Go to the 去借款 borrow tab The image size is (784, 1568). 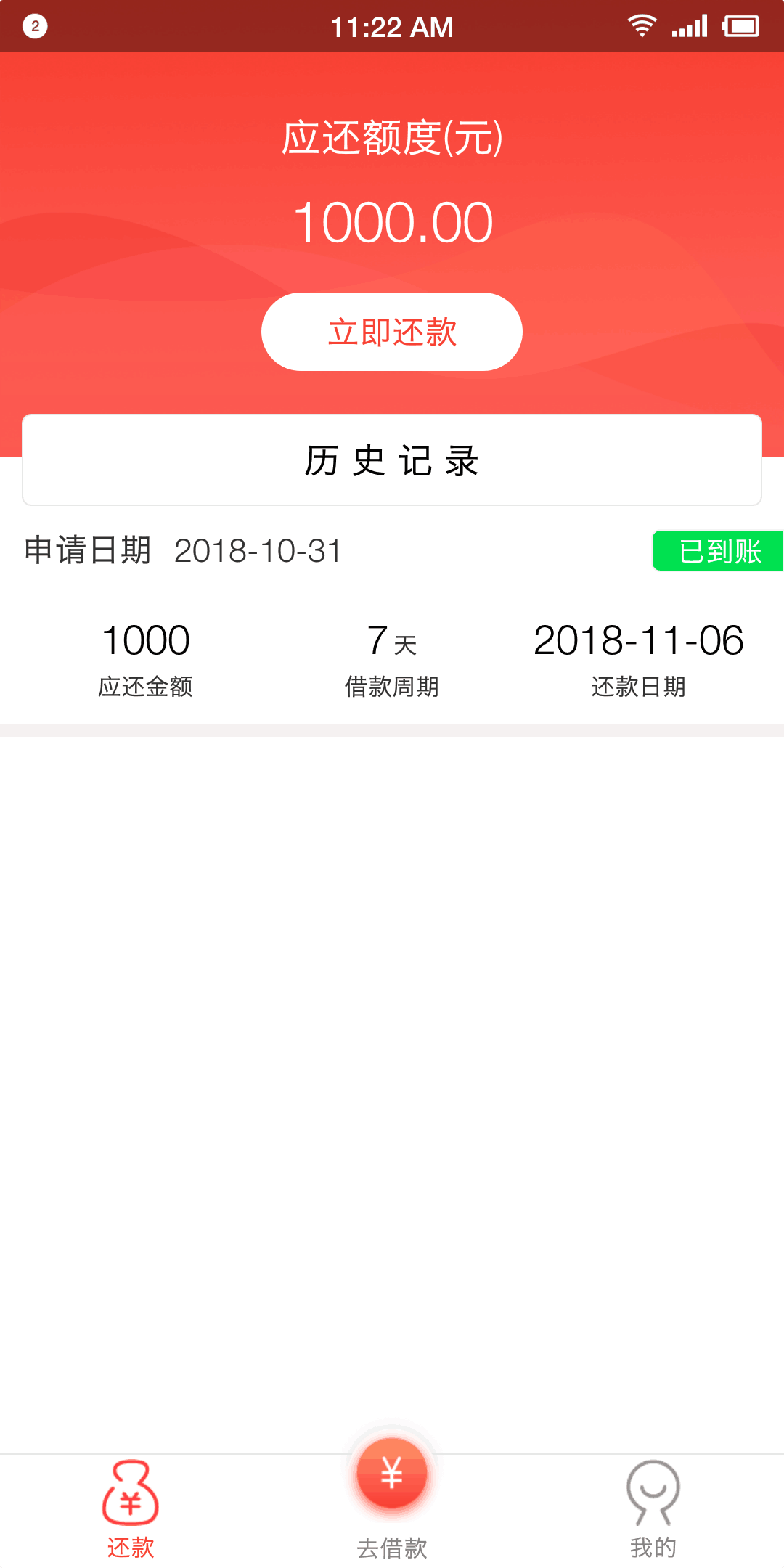(392, 1497)
